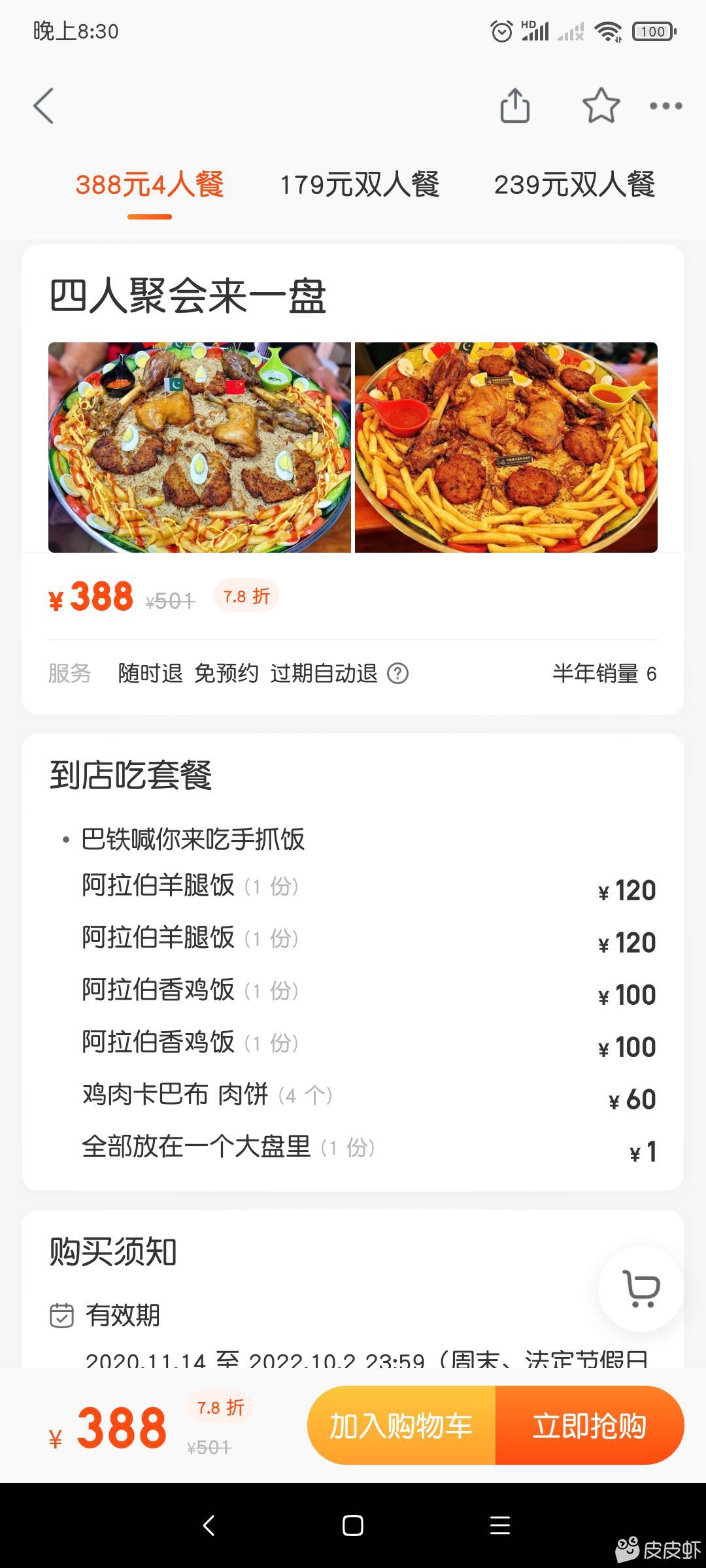Open the floating shopping cart
Image resolution: width=706 pixels, height=1568 pixels.
[641, 1288]
